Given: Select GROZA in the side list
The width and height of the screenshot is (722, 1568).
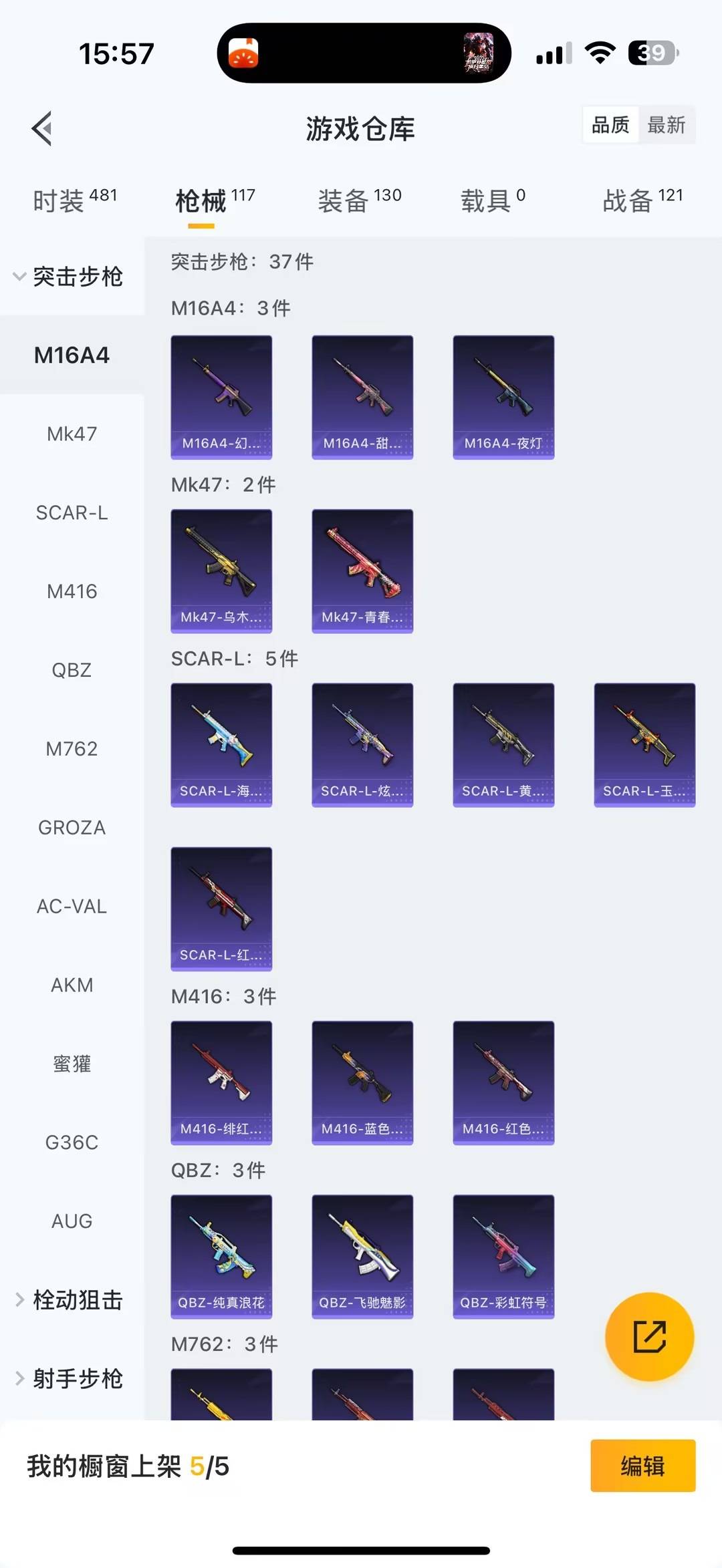Looking at the screenshot, I should [x=72, y=828].
